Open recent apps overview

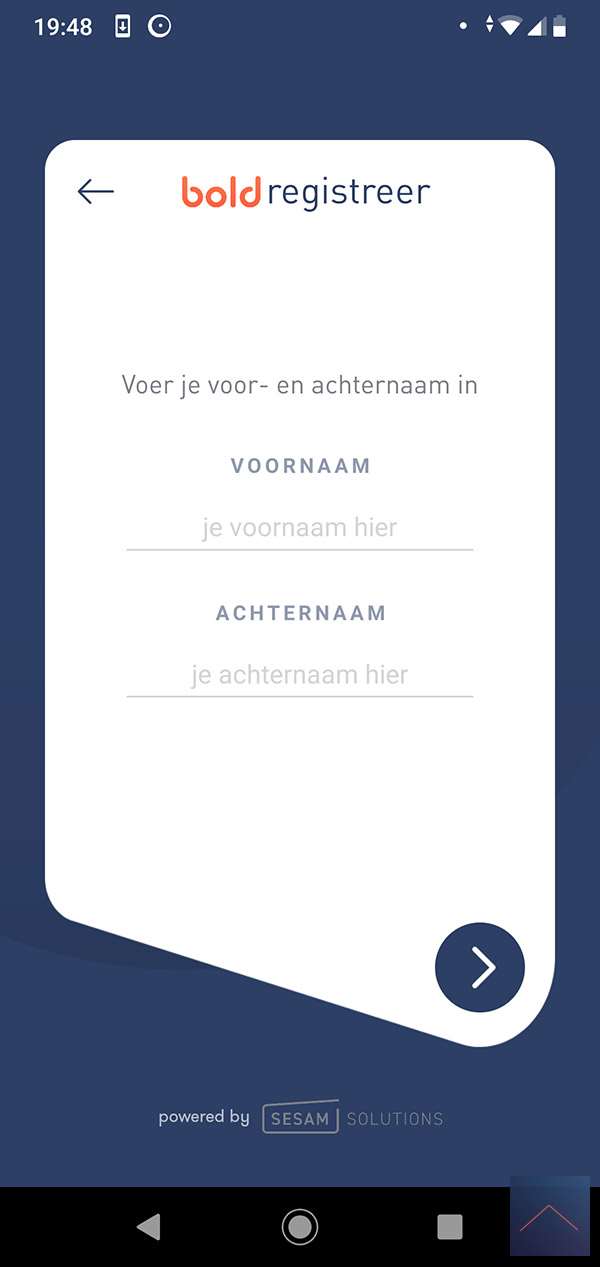450,1226
